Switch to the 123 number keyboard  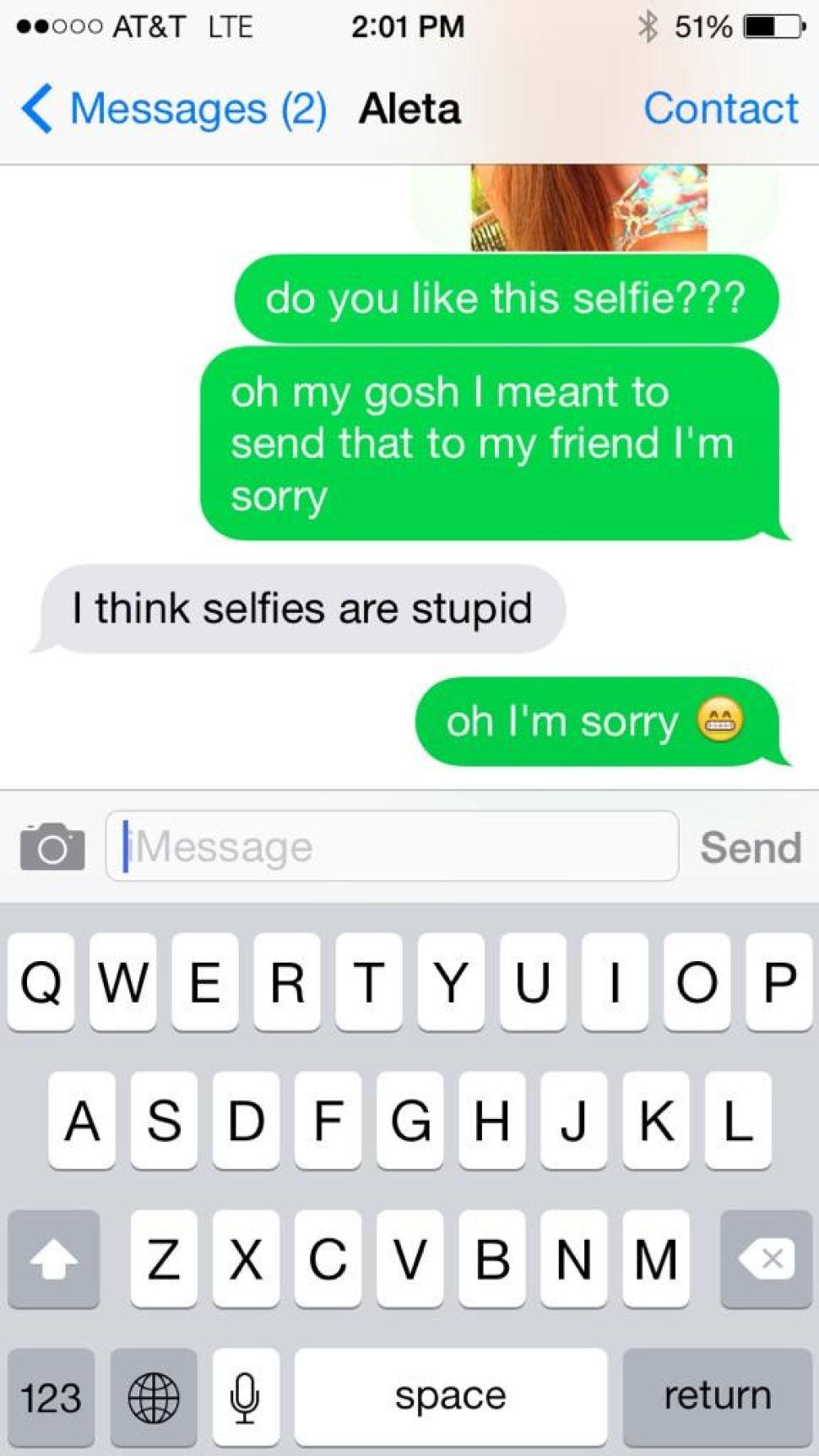point(52,1397)
